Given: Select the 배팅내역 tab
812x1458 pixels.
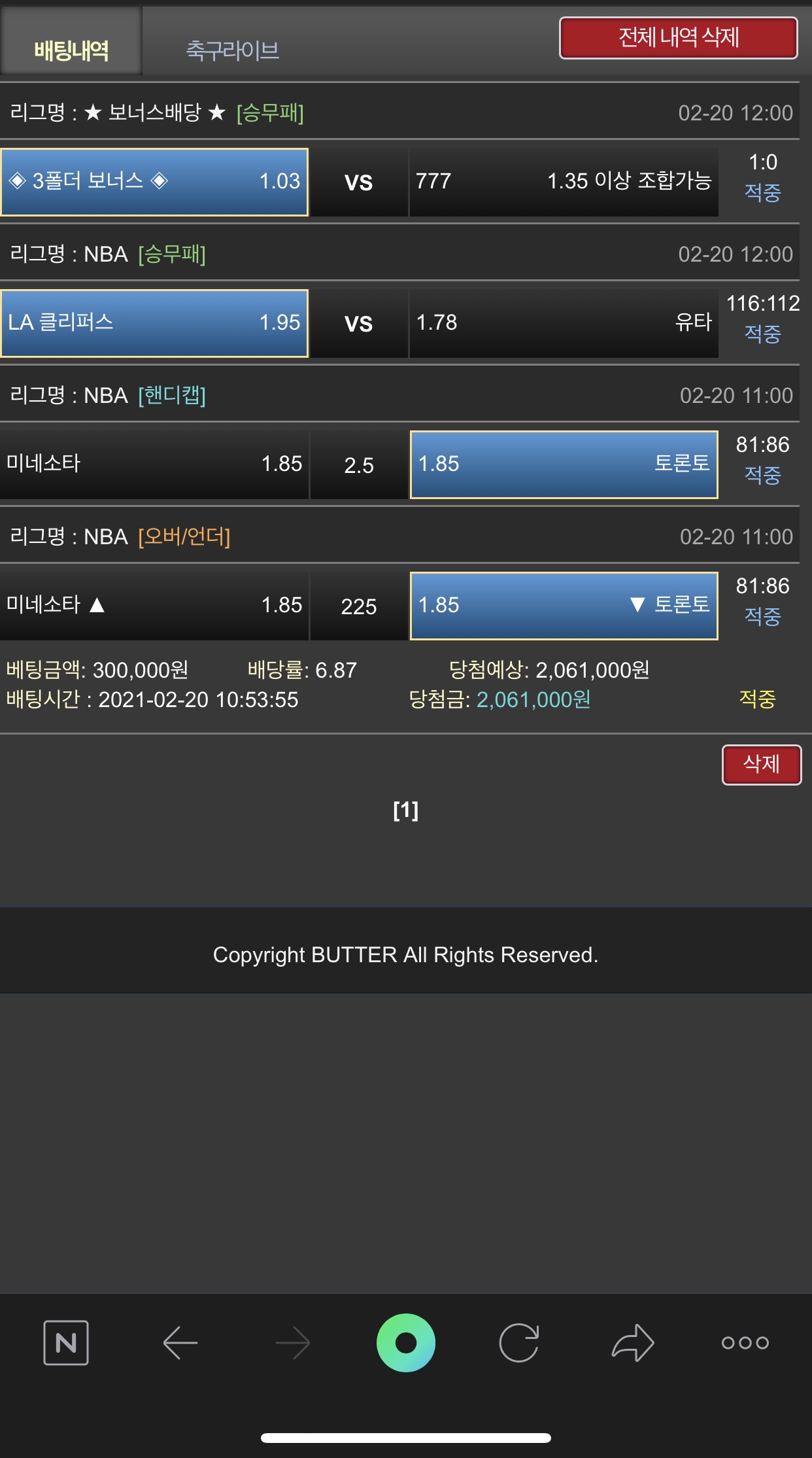Looking at the screenshot, I should point(71,50).
